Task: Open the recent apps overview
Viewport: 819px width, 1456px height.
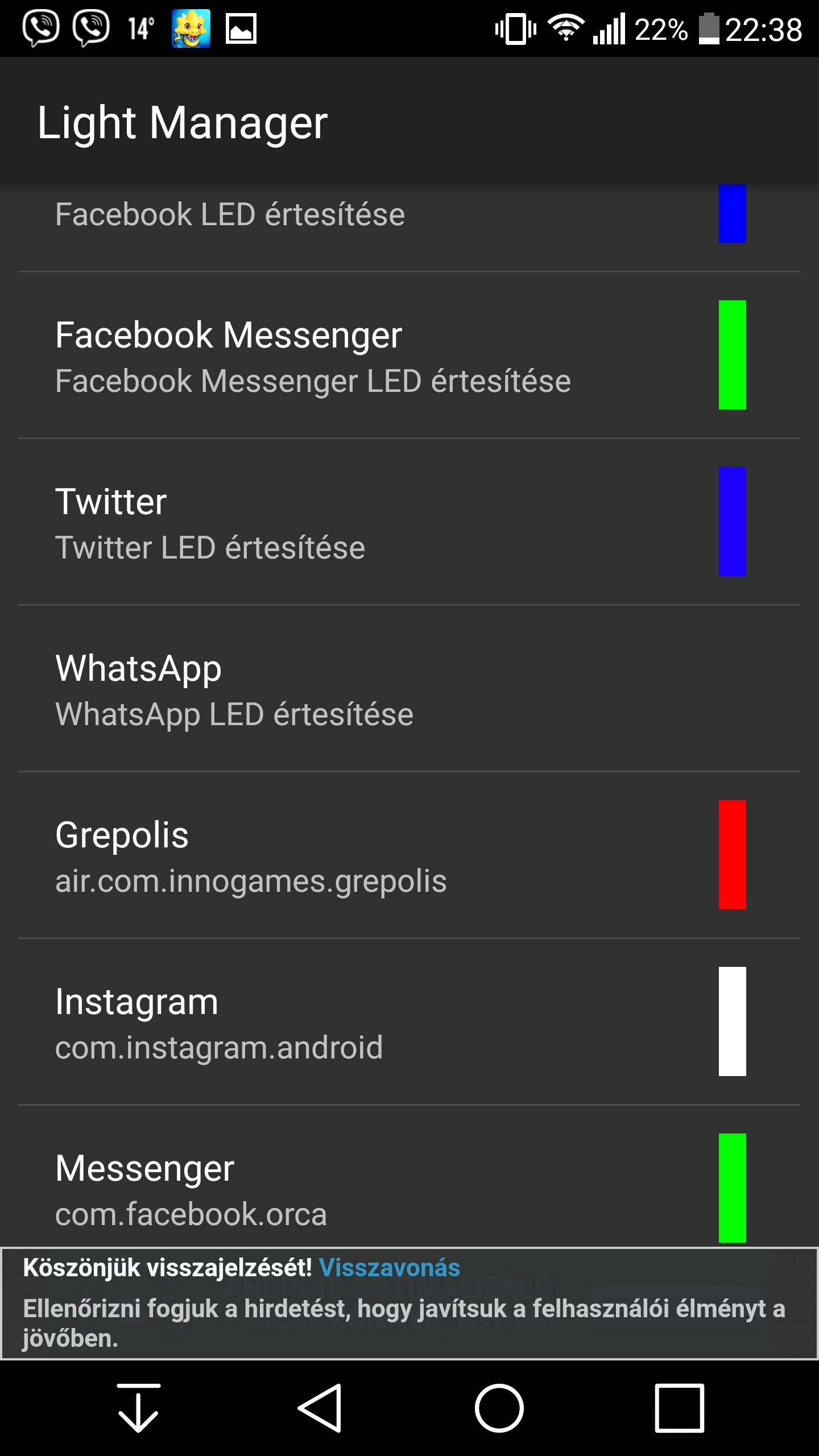Action: [x=680, y=1408]
